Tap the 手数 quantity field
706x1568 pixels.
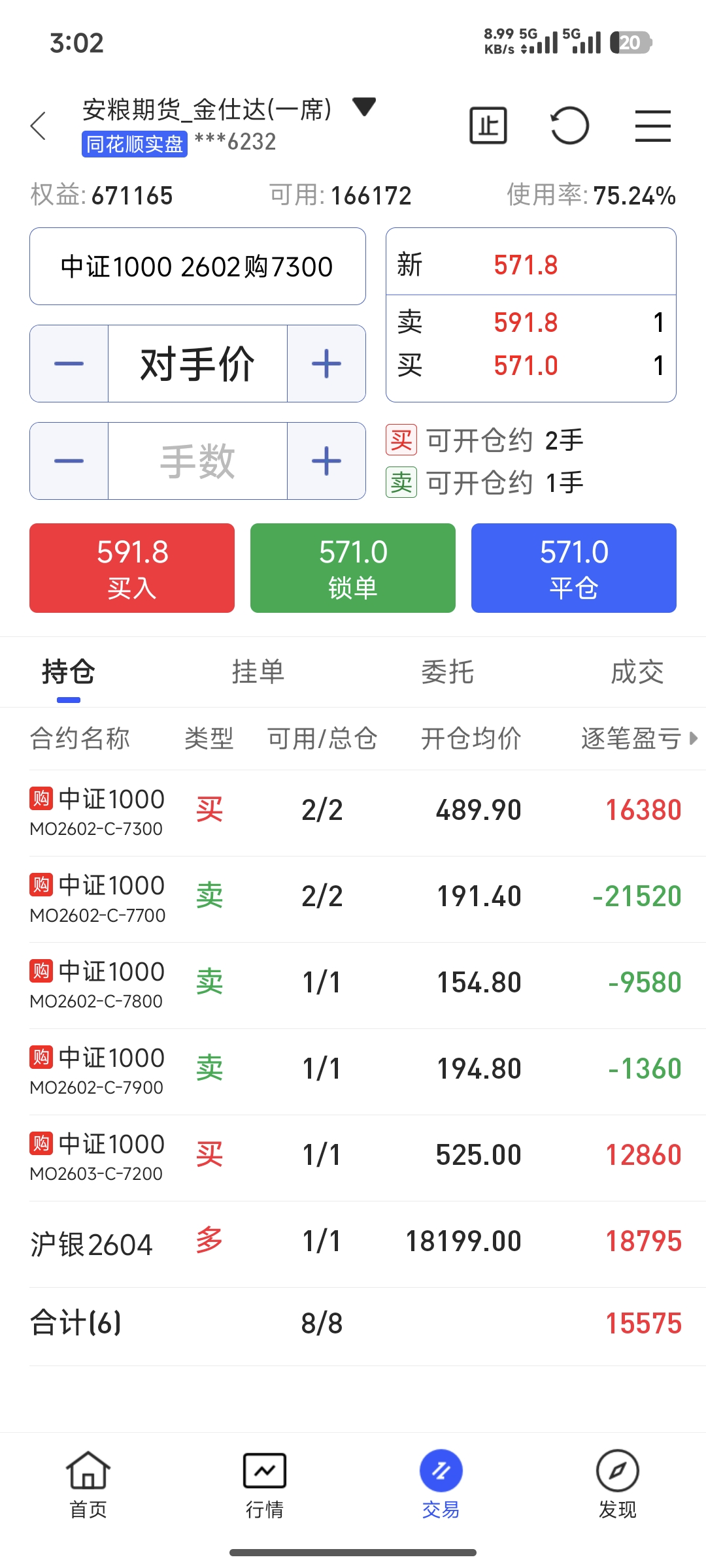coord(197,461)
